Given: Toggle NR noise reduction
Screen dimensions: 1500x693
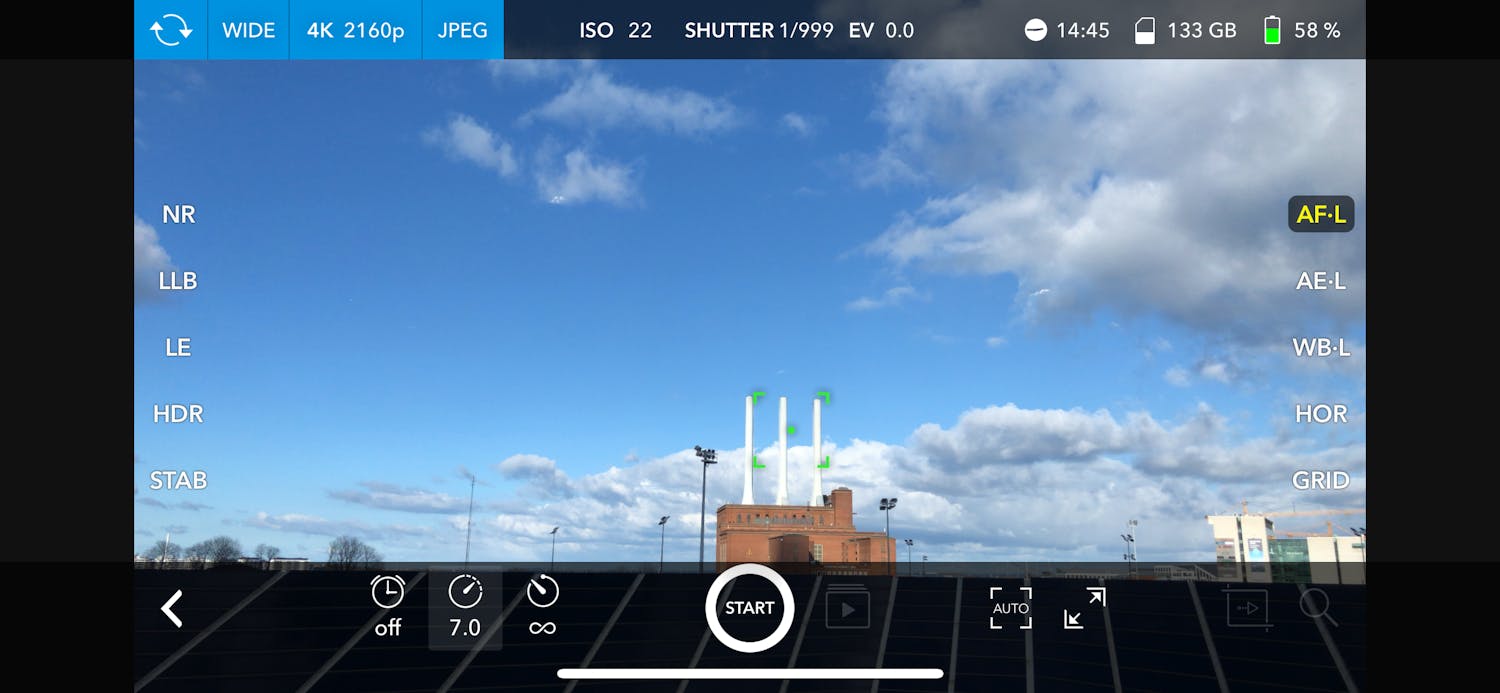Looking at the screenshot, I should [178, 214].
